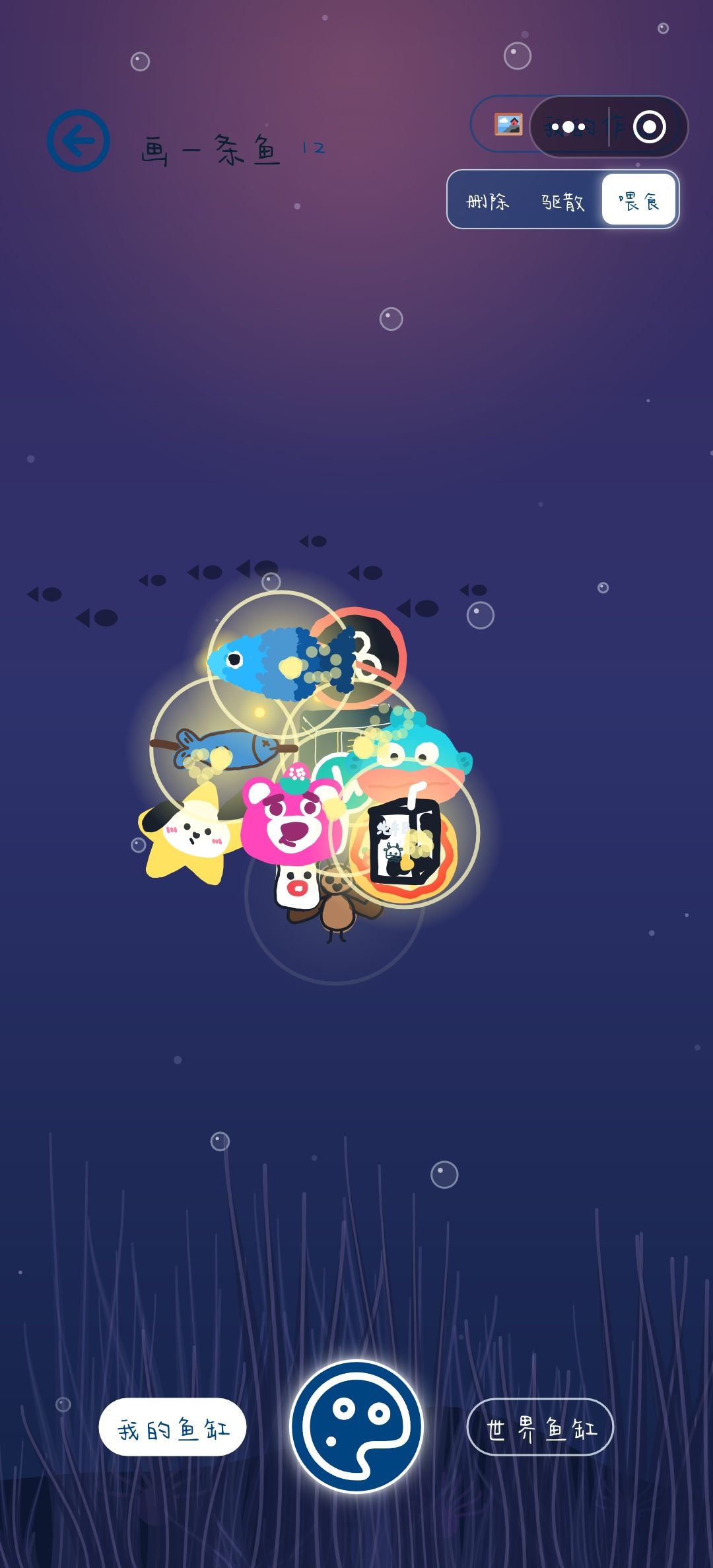Switch to 驱散 mode

click(563, 201)
